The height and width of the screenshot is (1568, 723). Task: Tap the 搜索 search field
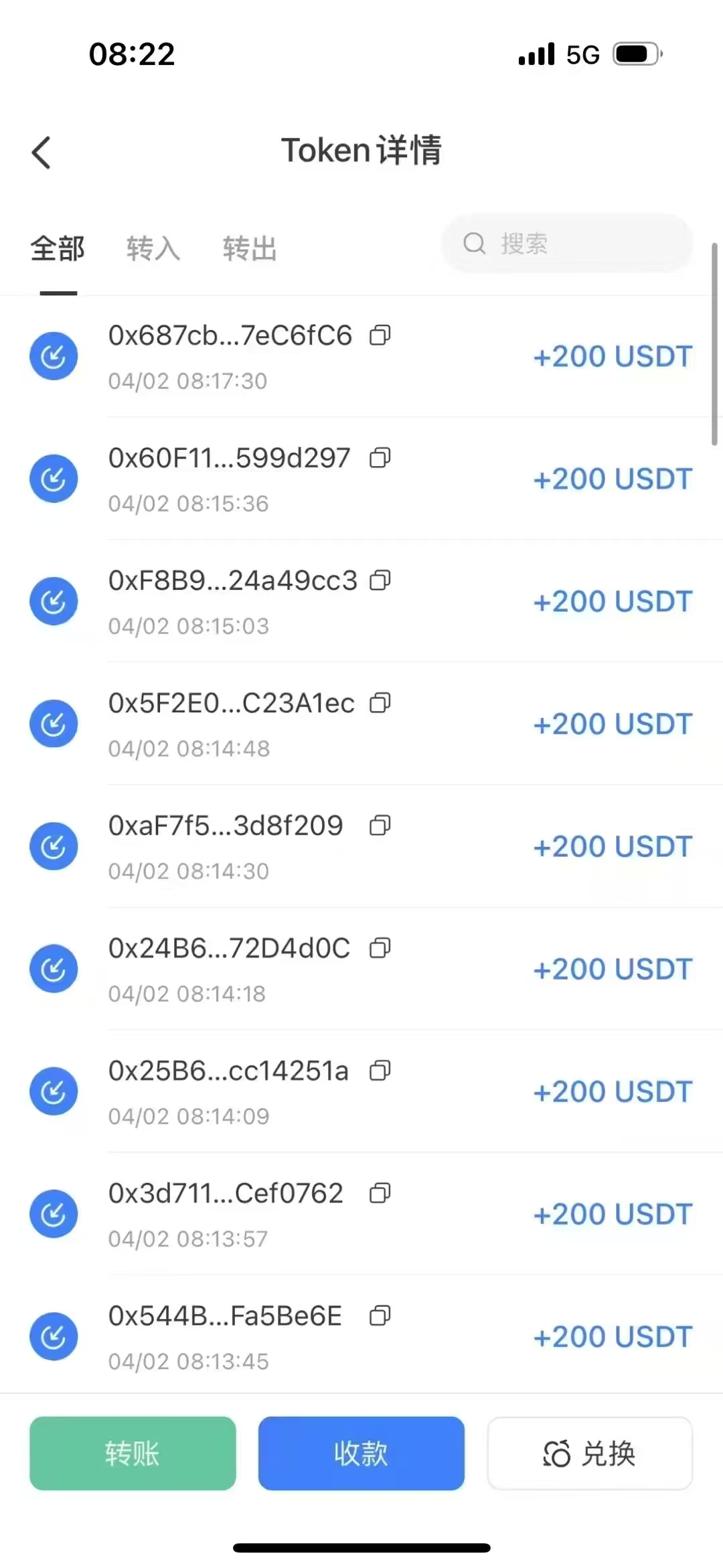(x=567, y=243)
